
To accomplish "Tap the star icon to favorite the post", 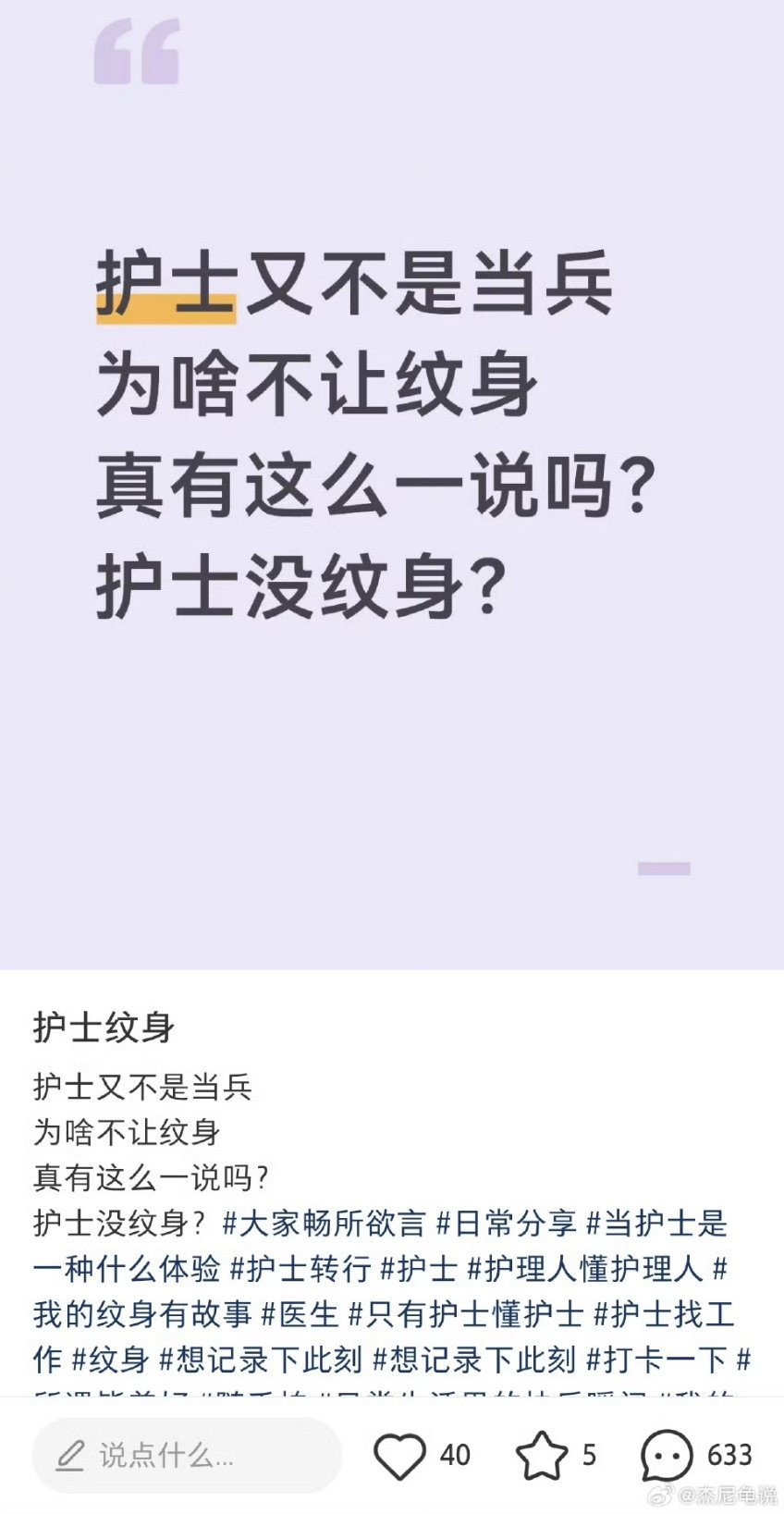I will [x=544, y=1455].
